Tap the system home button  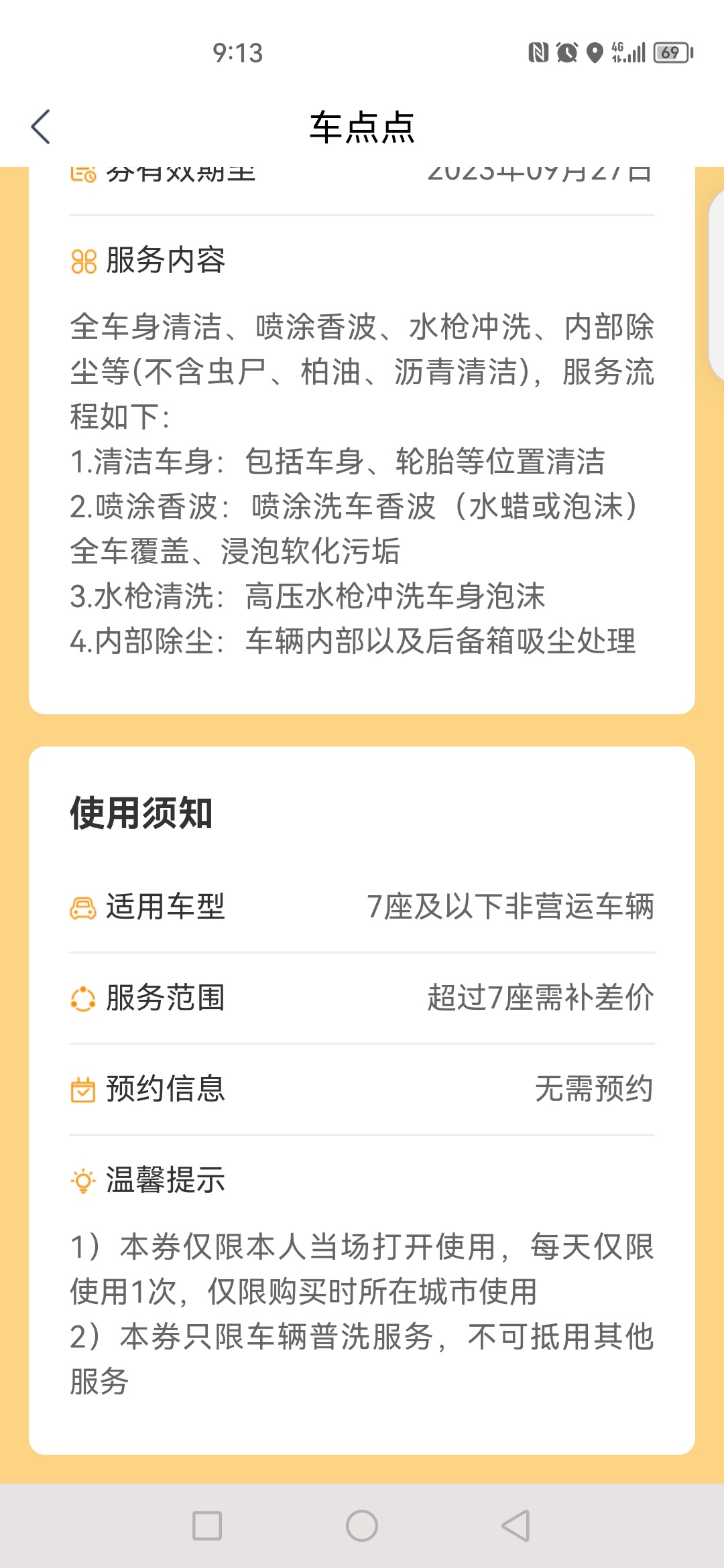tap(362, 1526)
